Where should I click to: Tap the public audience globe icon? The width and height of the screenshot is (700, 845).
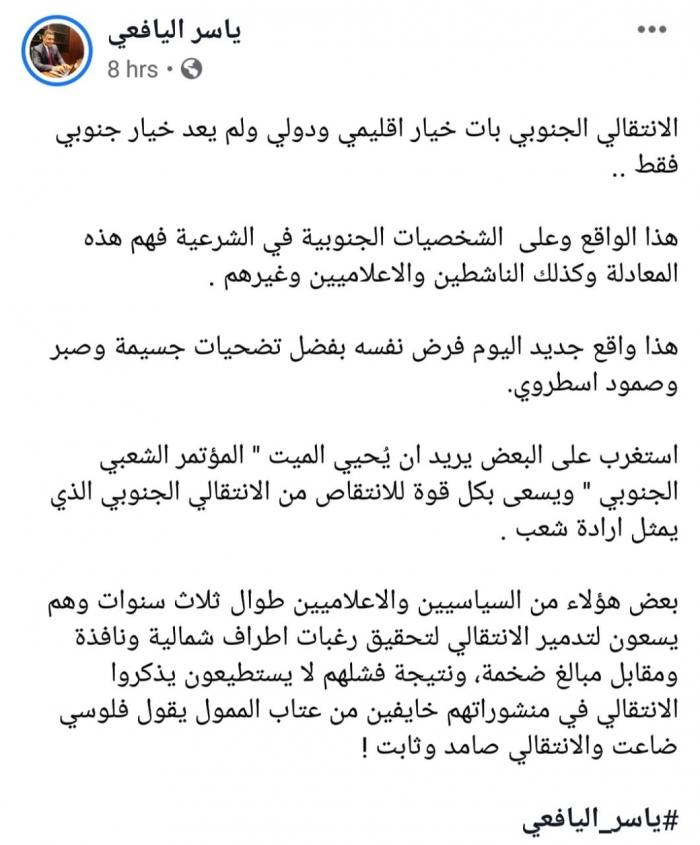pos(191,69)
